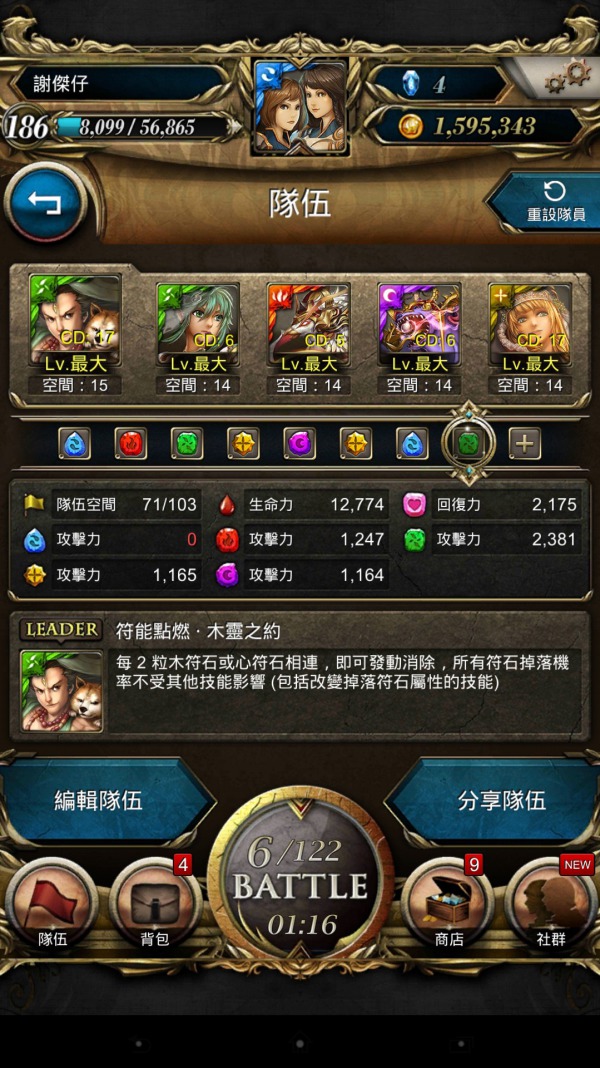Start the BATTLE button
This screenshot has height=1068, width=600.
[300, 884]
